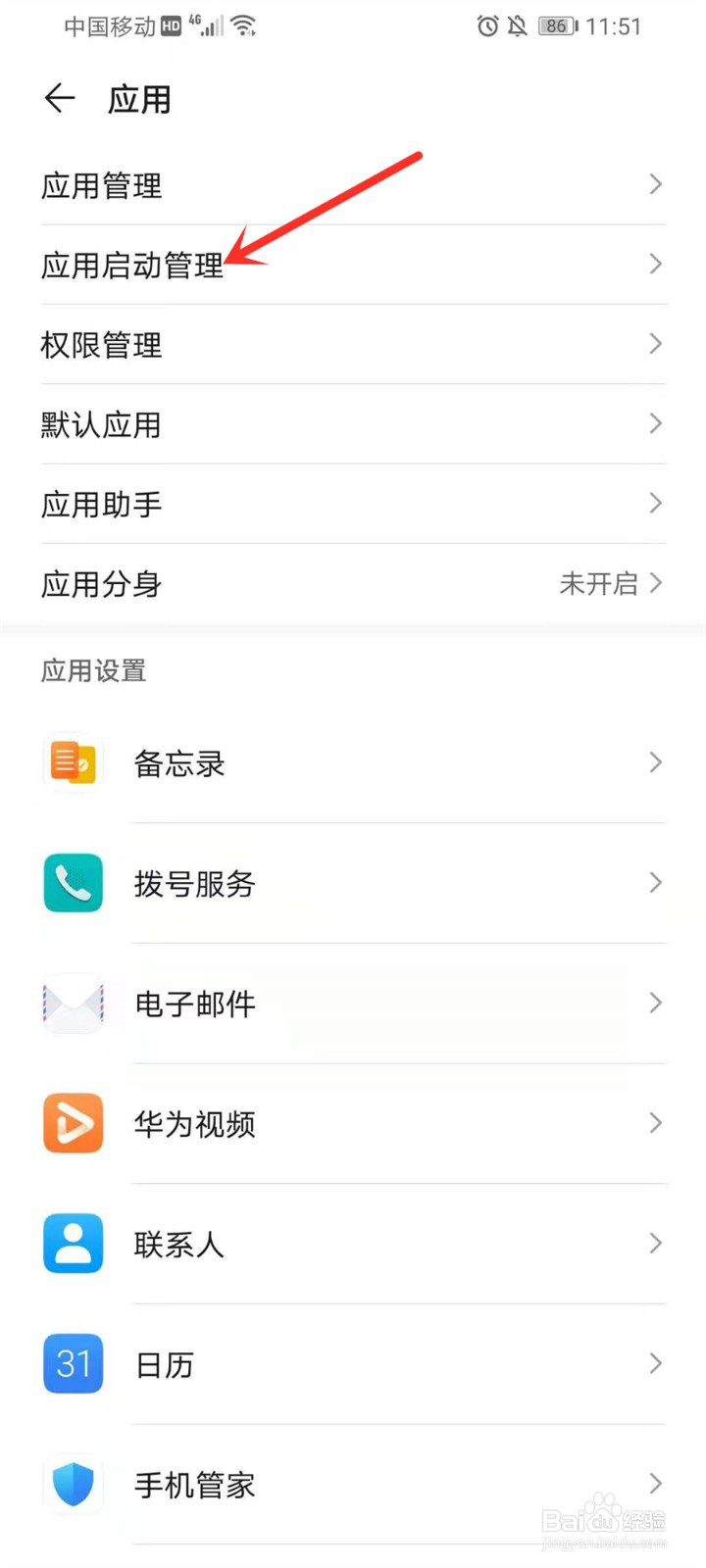Open the 备忘录 (Memo) app settings icon
The height and width of the screenshot is (1568, 706).
point(73,763)
